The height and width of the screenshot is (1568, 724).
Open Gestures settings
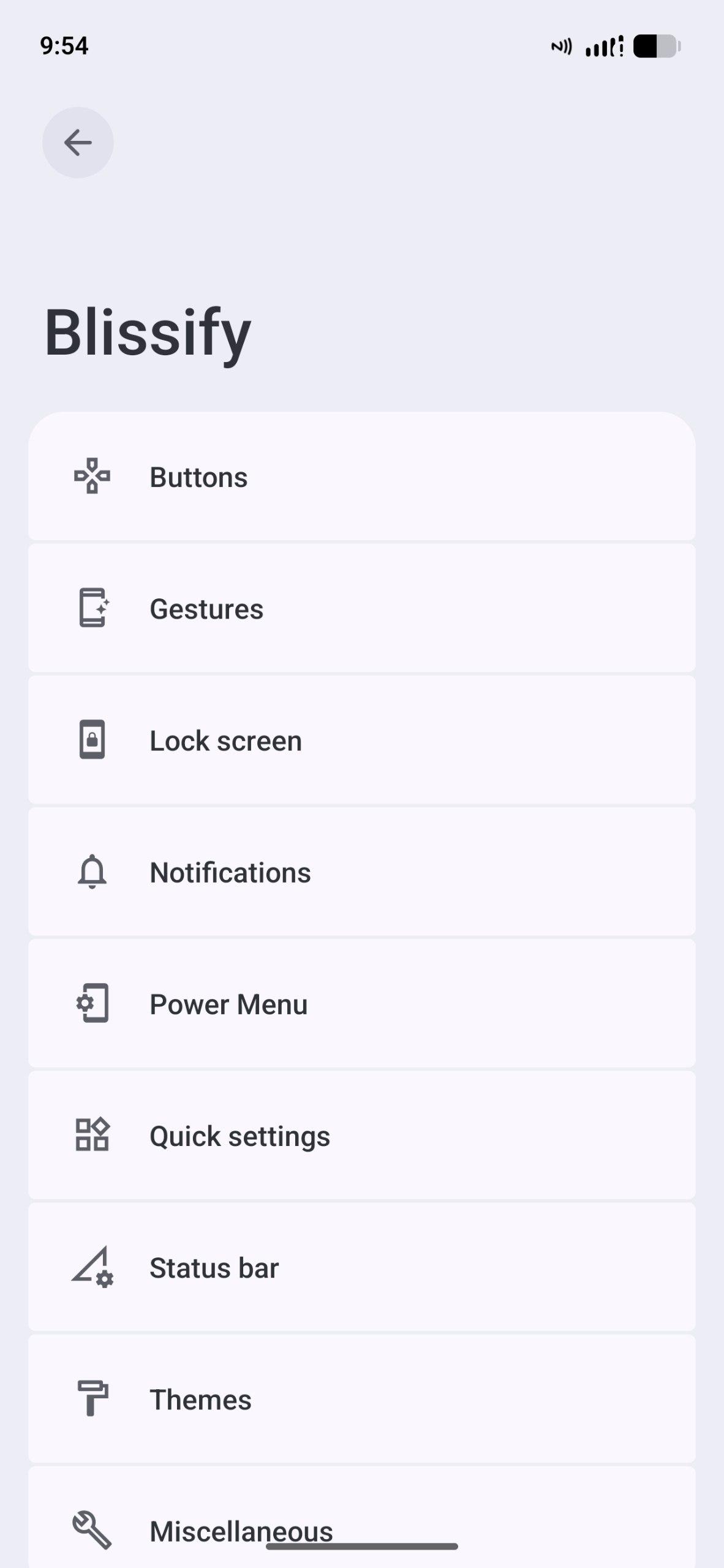(361, 609)
